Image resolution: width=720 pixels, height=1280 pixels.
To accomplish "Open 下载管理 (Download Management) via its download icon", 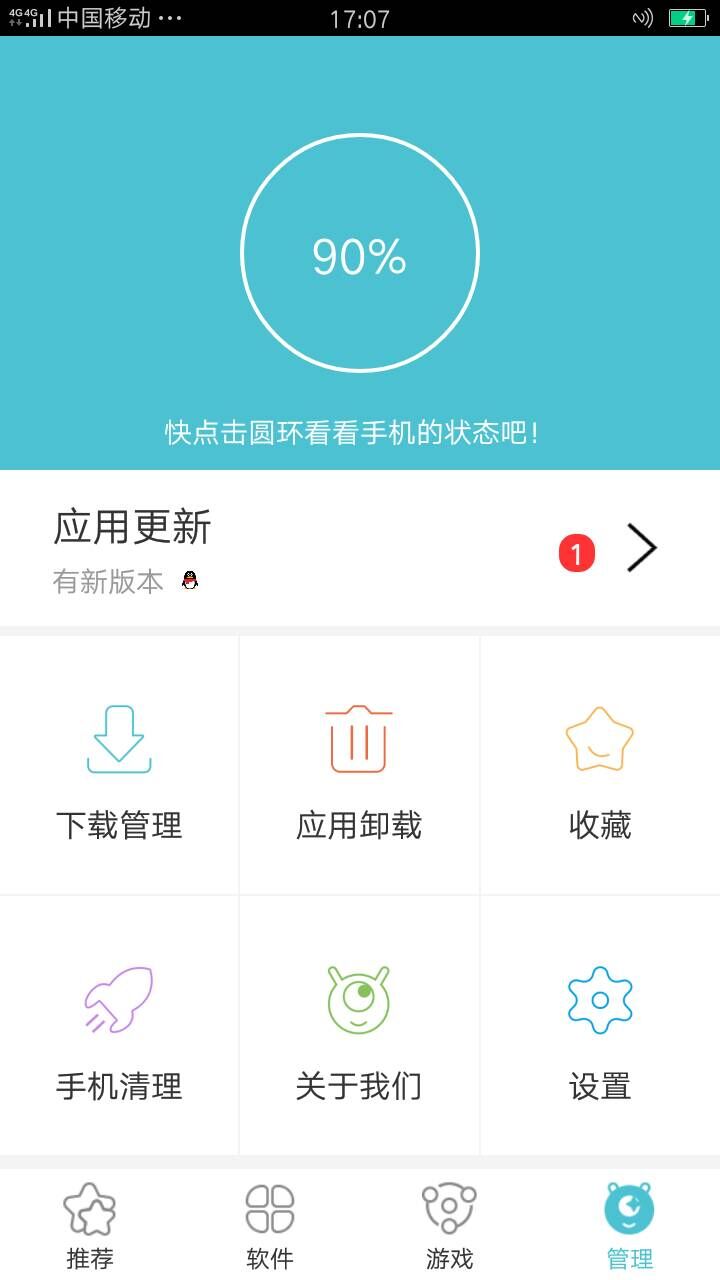I will [x=120, y=740].
